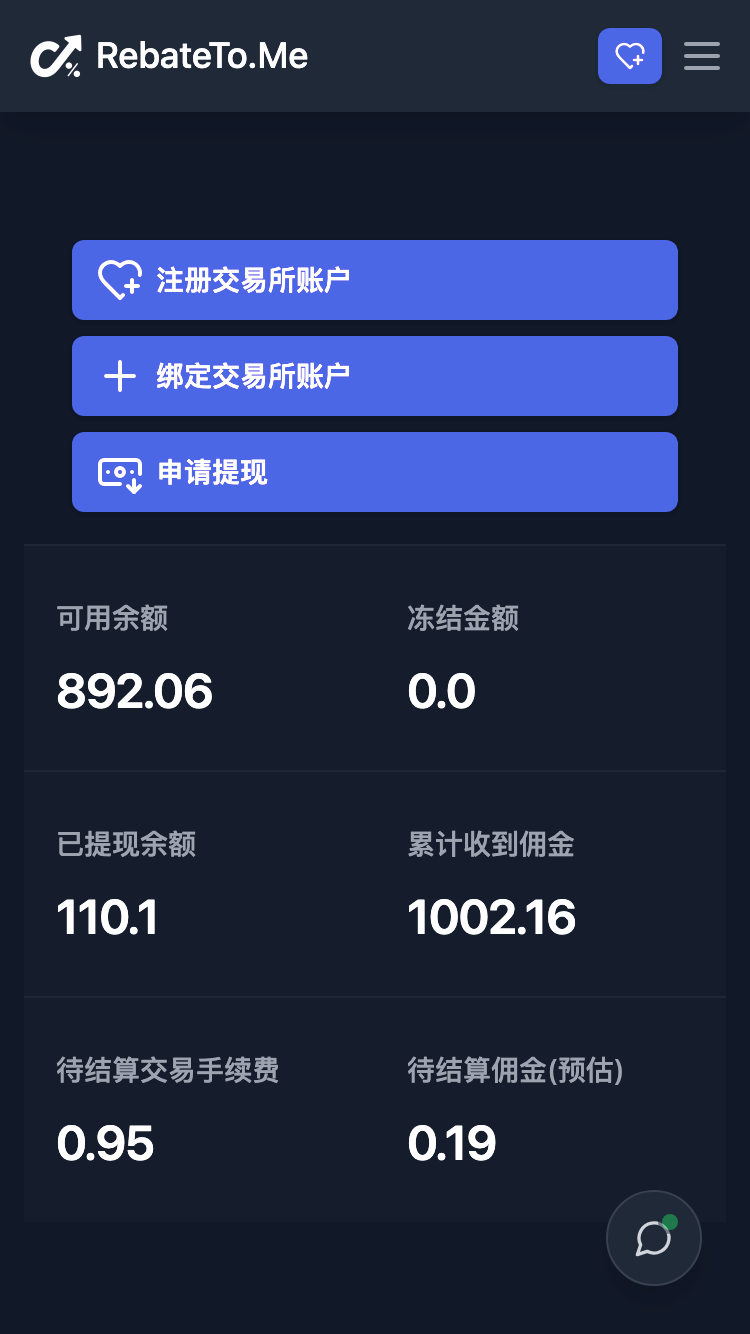Select 申请提现 to withdraw funds

tap(375, 472)
